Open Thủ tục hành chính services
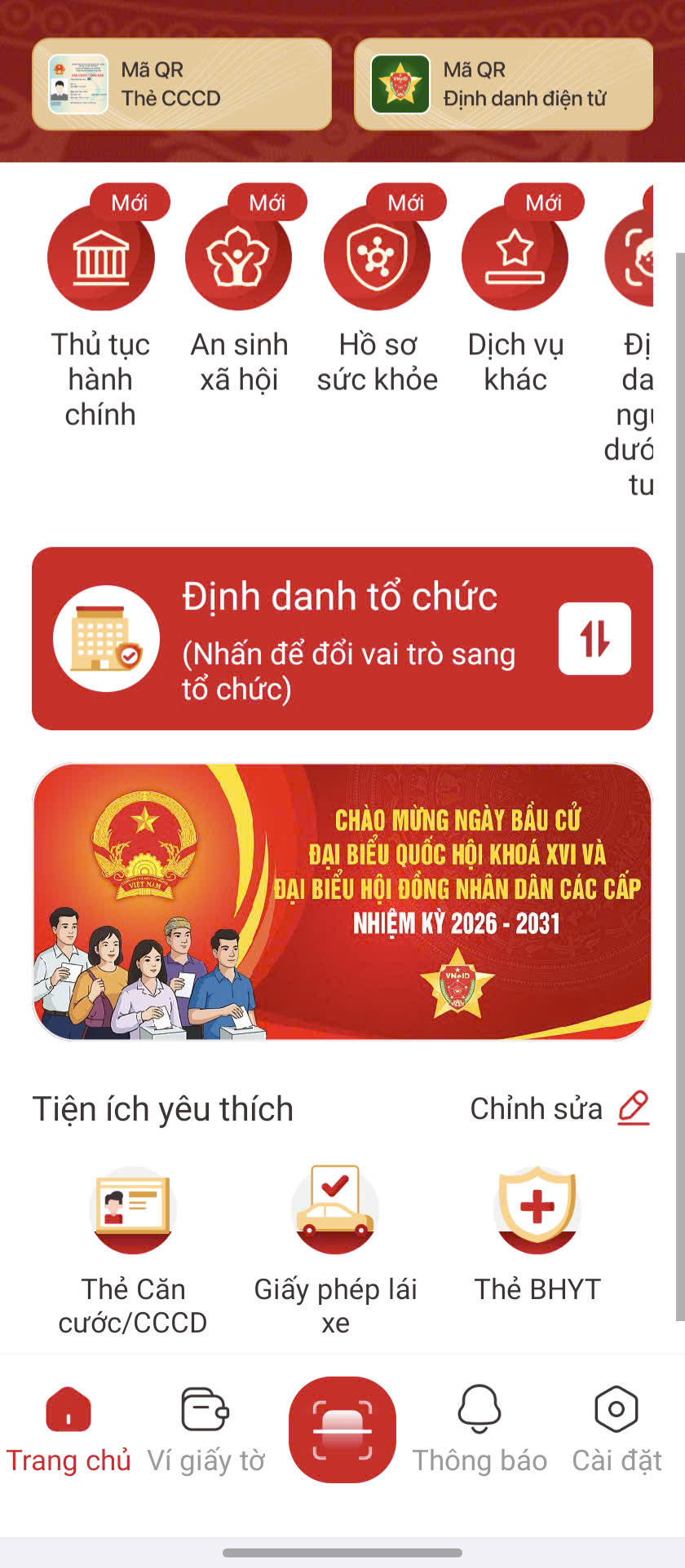This screenshot has width=685, height=1568. [x=100, y=258]
